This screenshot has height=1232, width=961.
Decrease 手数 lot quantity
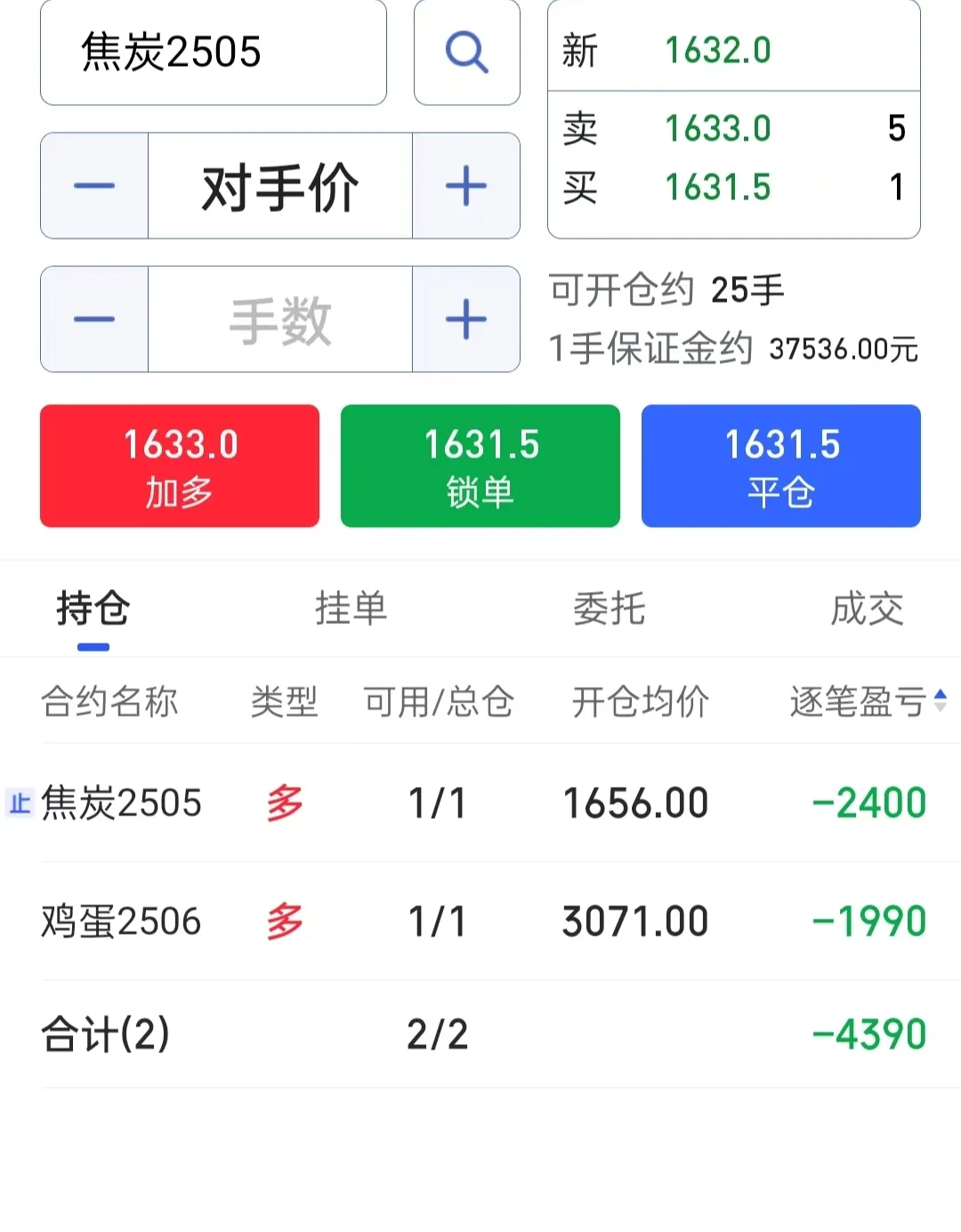point(94,320)
